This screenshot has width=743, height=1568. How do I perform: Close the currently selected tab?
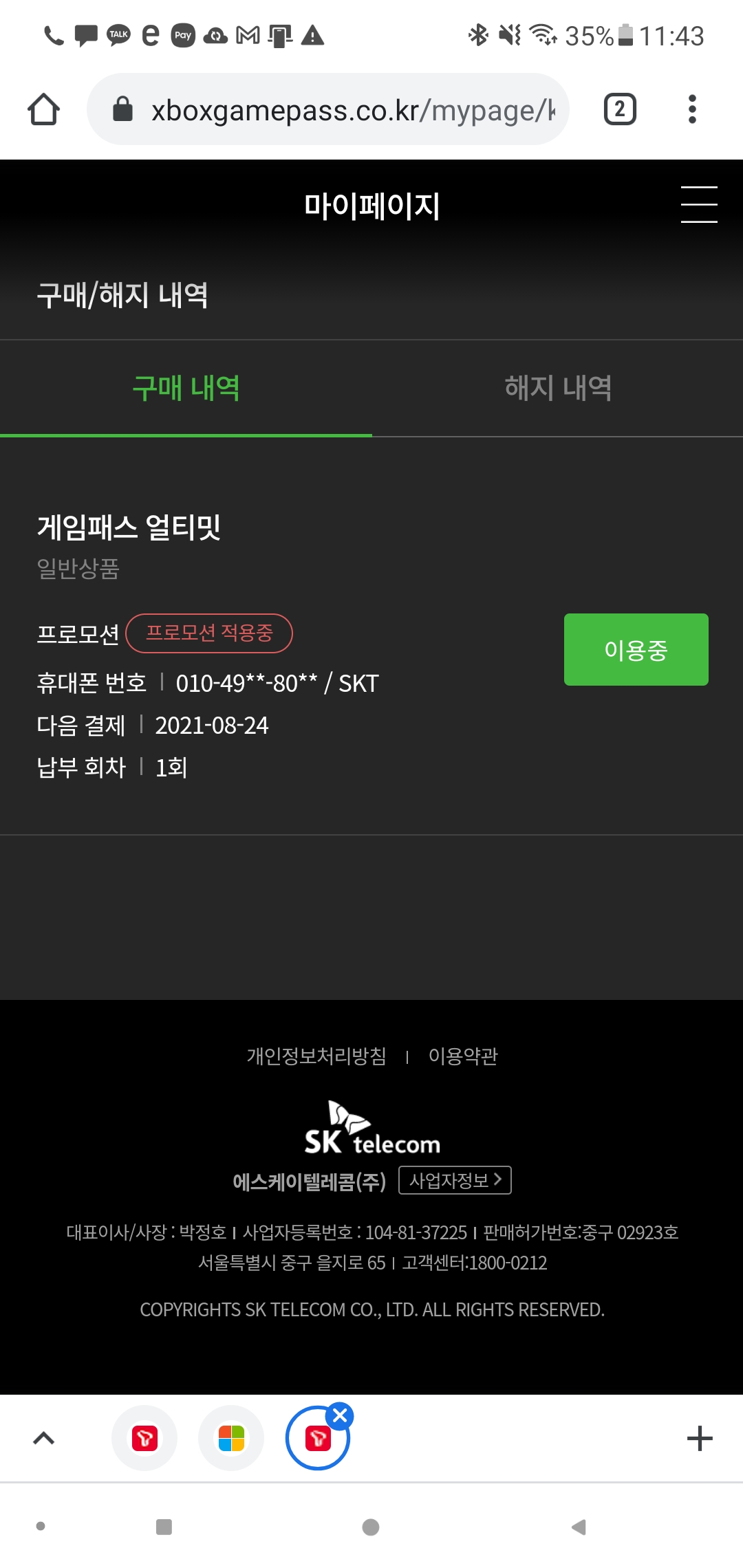point(341,1416)
